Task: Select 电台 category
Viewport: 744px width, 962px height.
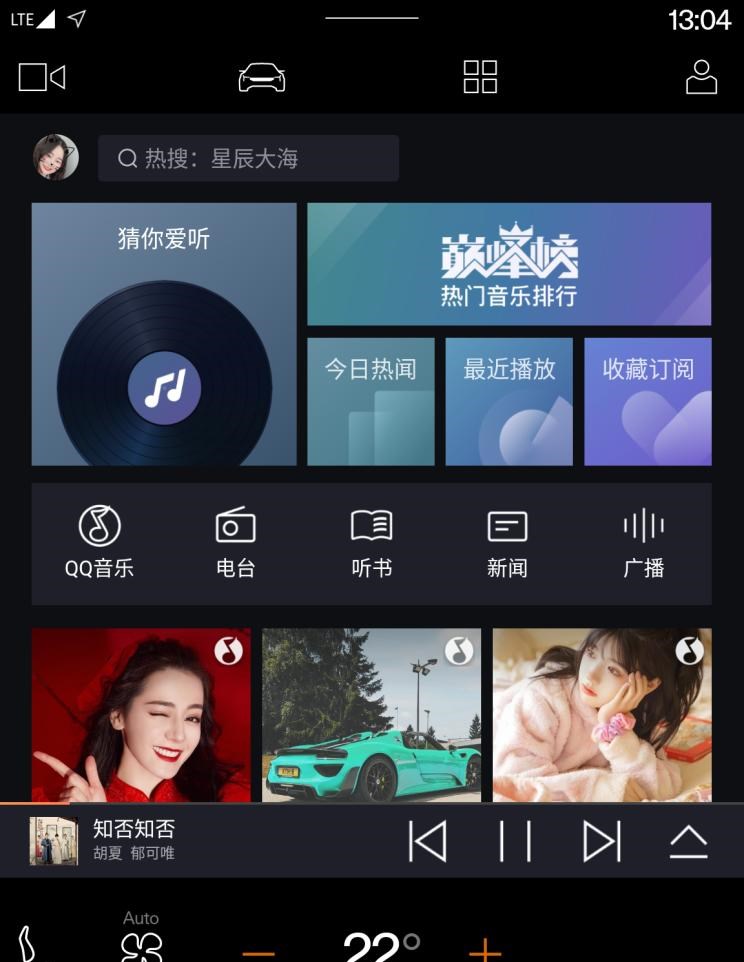Action: tap(235, 542)
